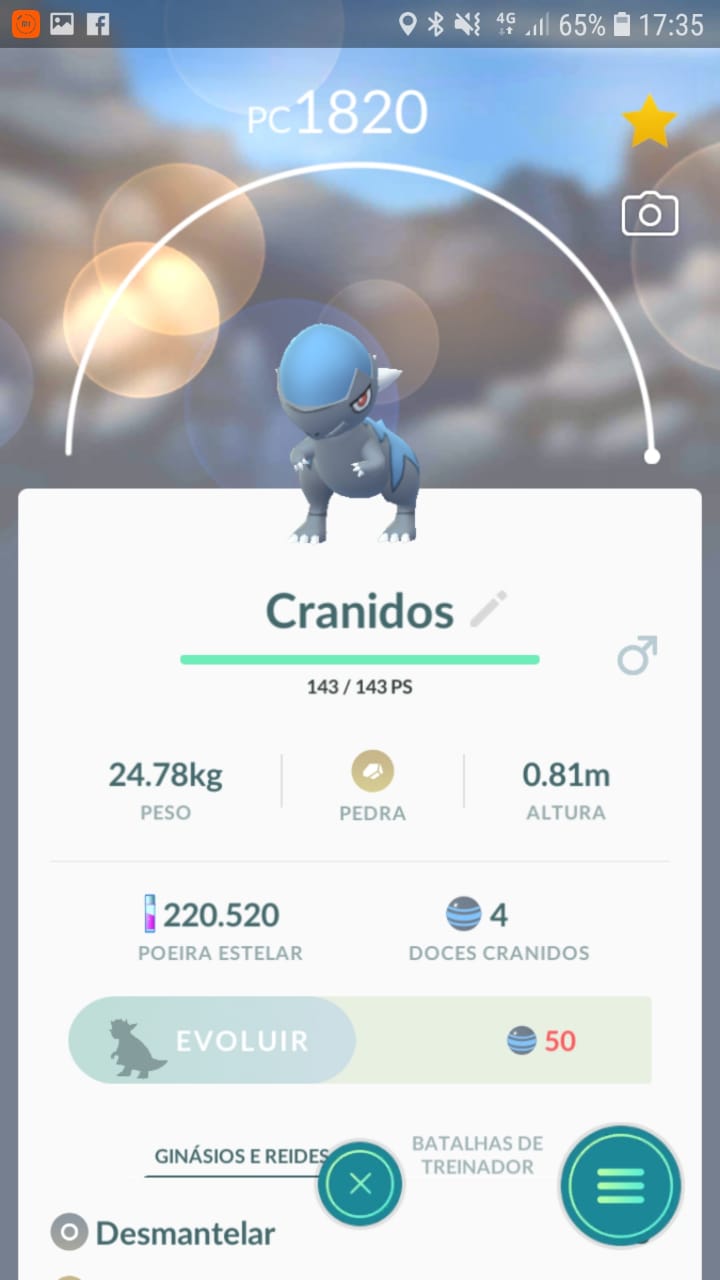Viewport: 720px width, 1280px height.
Task: Open the green hamburger menu button
Action: coord(621,1185)
